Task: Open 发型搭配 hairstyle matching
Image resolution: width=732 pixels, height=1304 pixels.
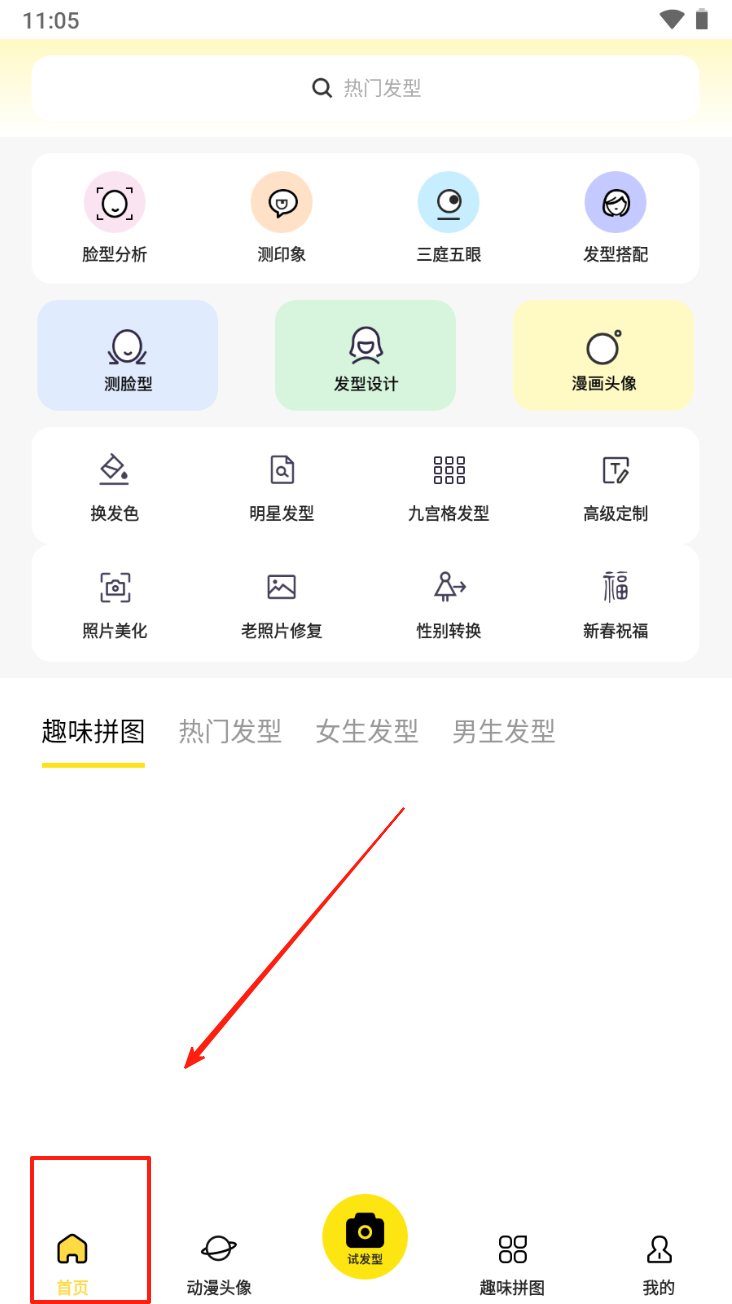Action: [616, 218]
